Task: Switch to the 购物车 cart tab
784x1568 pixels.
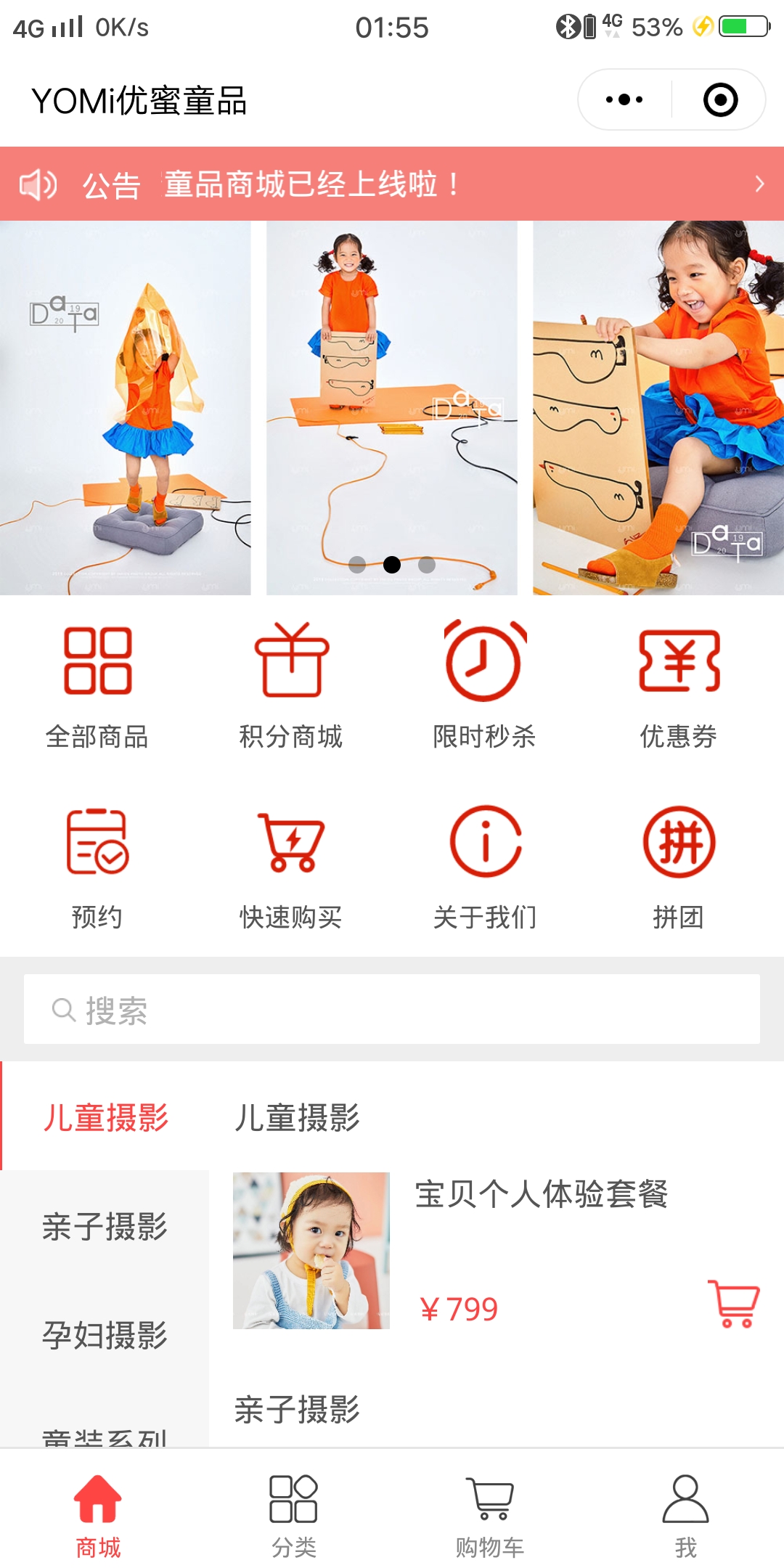Action: pos(489,1516)
